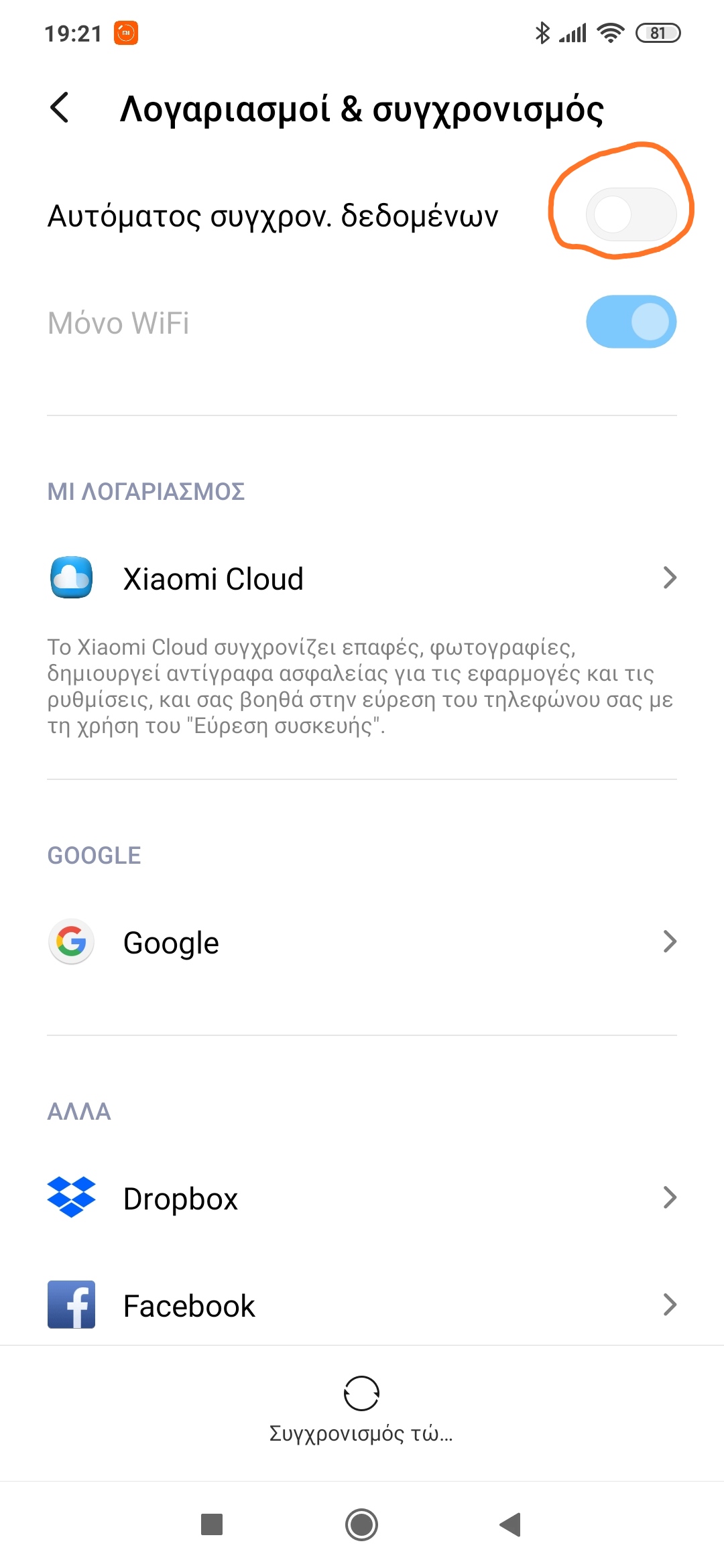Toggle the Μόνο WiFi switch
The width and height of the screenshot is (724, 1568).
(631, 322)
